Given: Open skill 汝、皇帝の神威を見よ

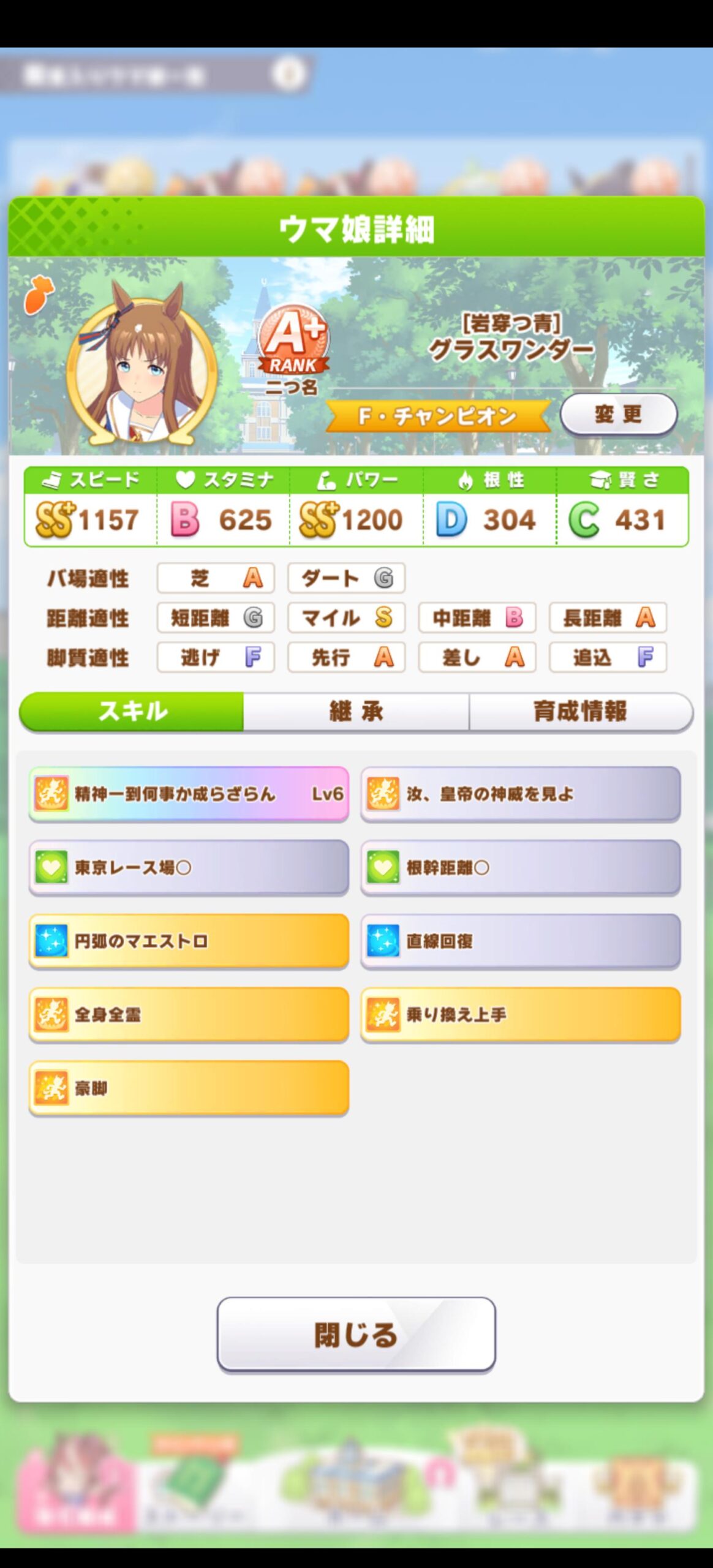Looking at the screenshot, I should [521, 794].
